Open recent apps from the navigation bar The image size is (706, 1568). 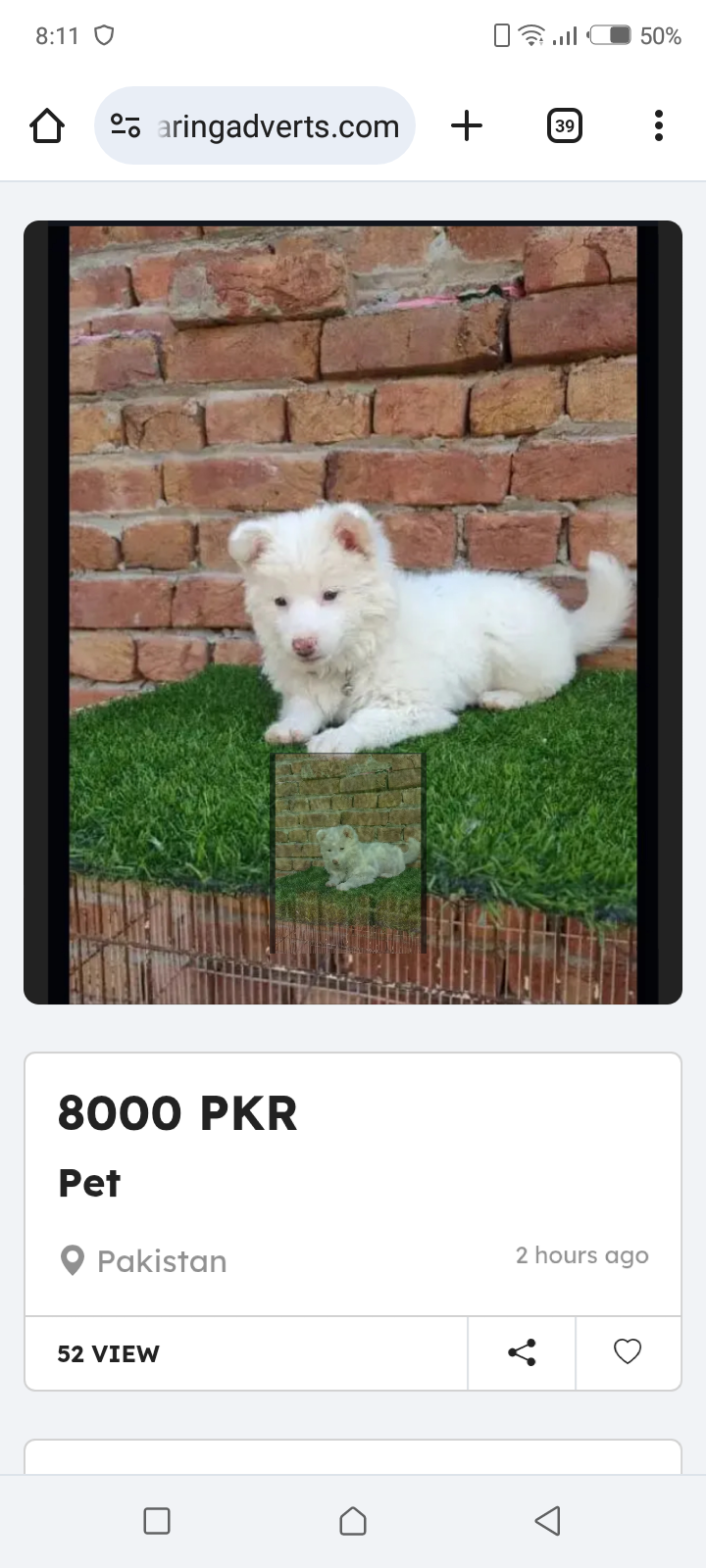click(x=157, y=1521)
